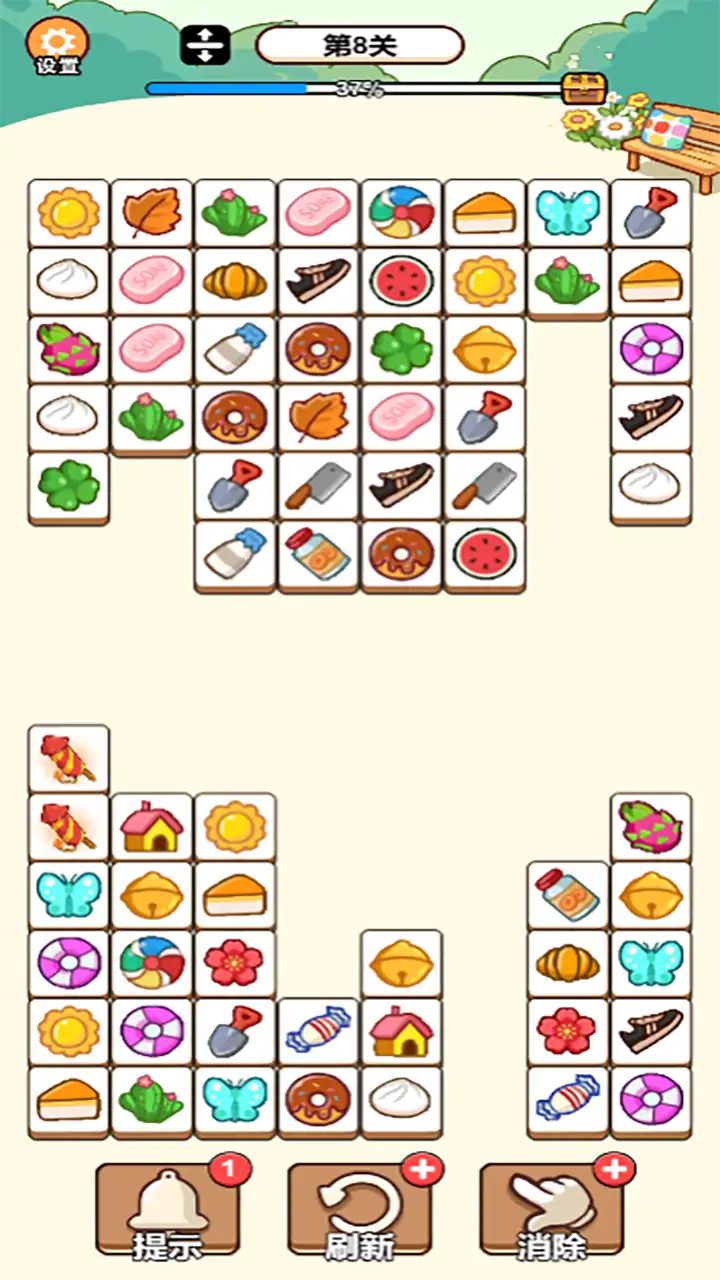Tap the watermelon tile next to the sneaker
Screen dimensions: 720x1280
pos(402,281)
